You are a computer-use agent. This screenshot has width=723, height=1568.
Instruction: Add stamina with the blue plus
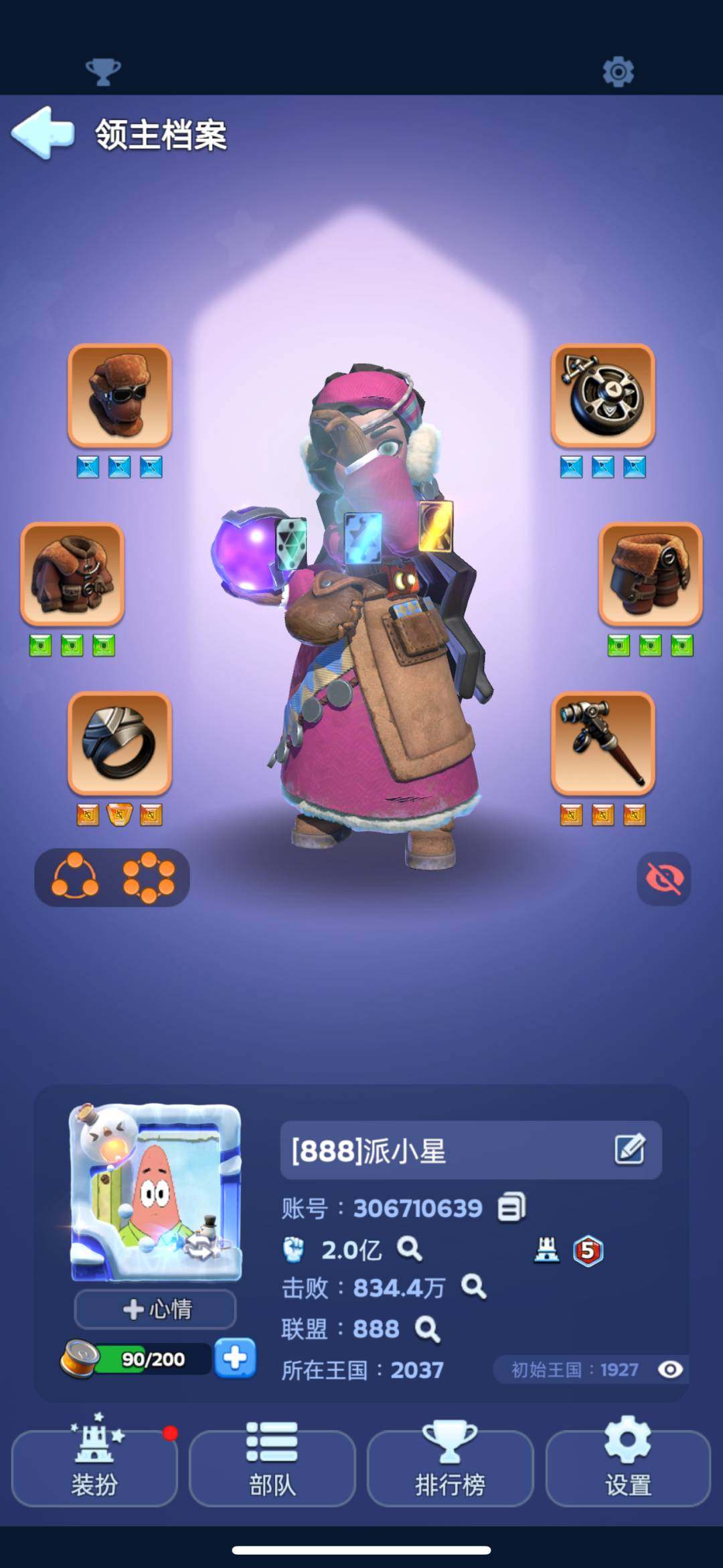tap(235, 1358)
